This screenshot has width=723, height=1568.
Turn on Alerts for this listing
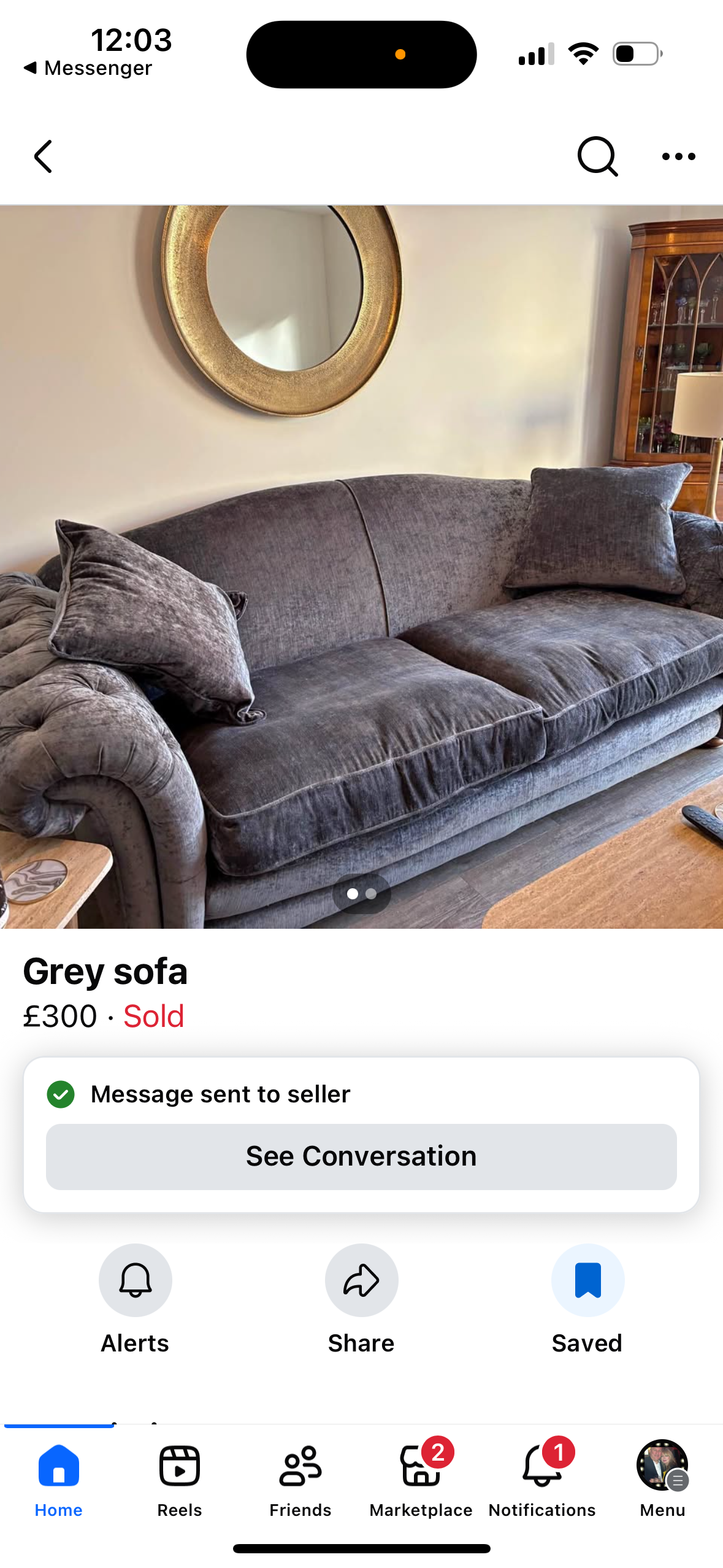(135, 1280)
